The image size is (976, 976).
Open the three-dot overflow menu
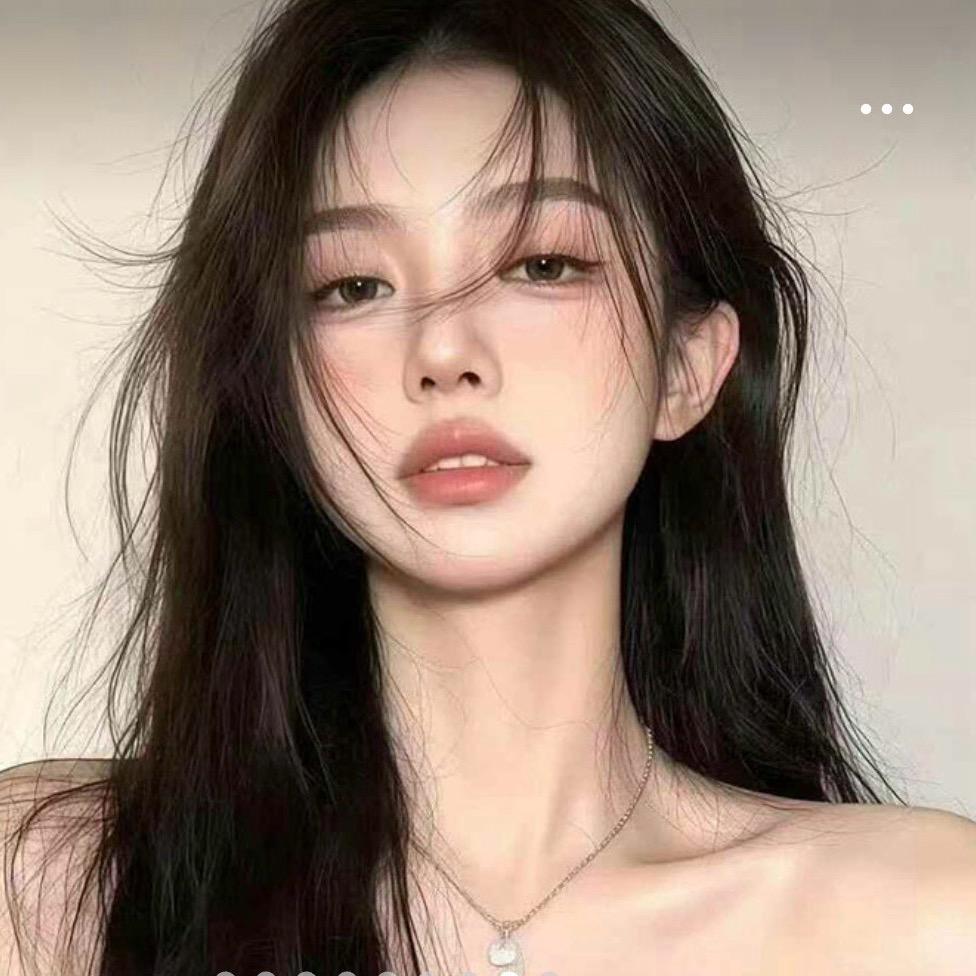tap(887, 109)
